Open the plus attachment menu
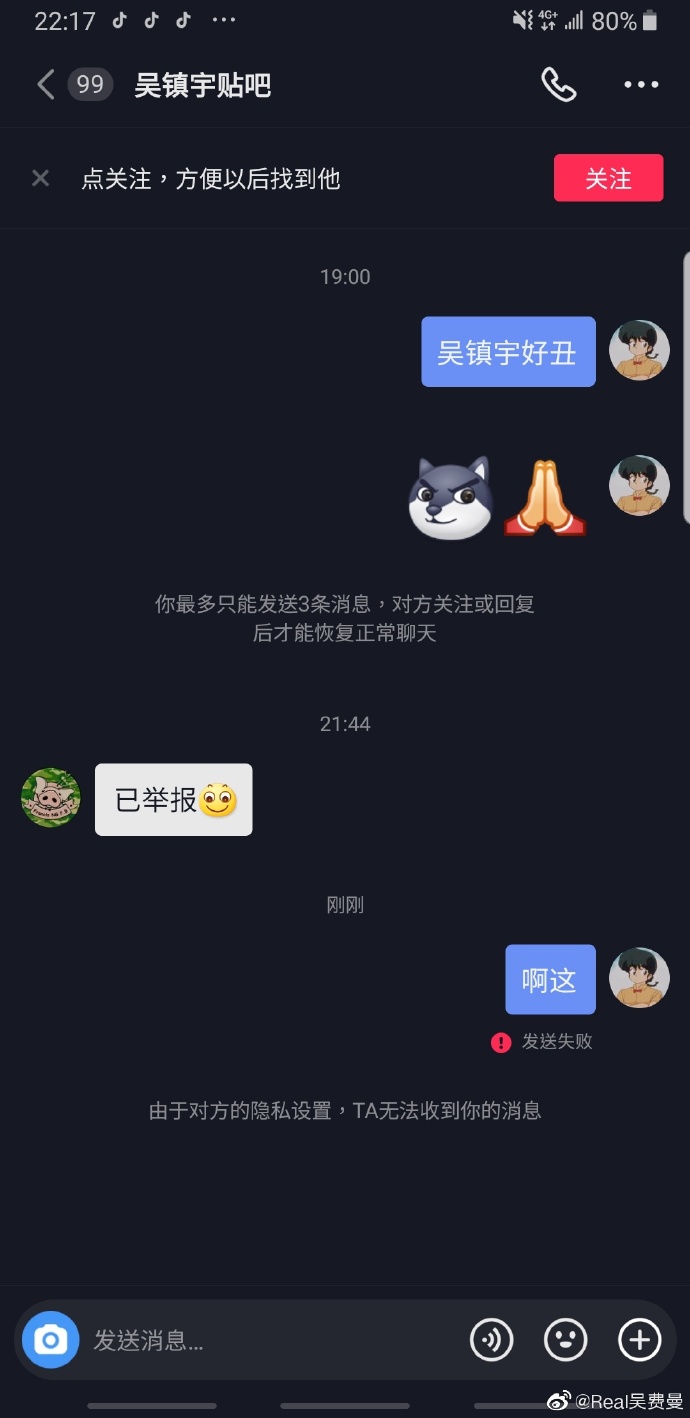This screenshot has width=690, height=1418. [x=640, y=1340]
